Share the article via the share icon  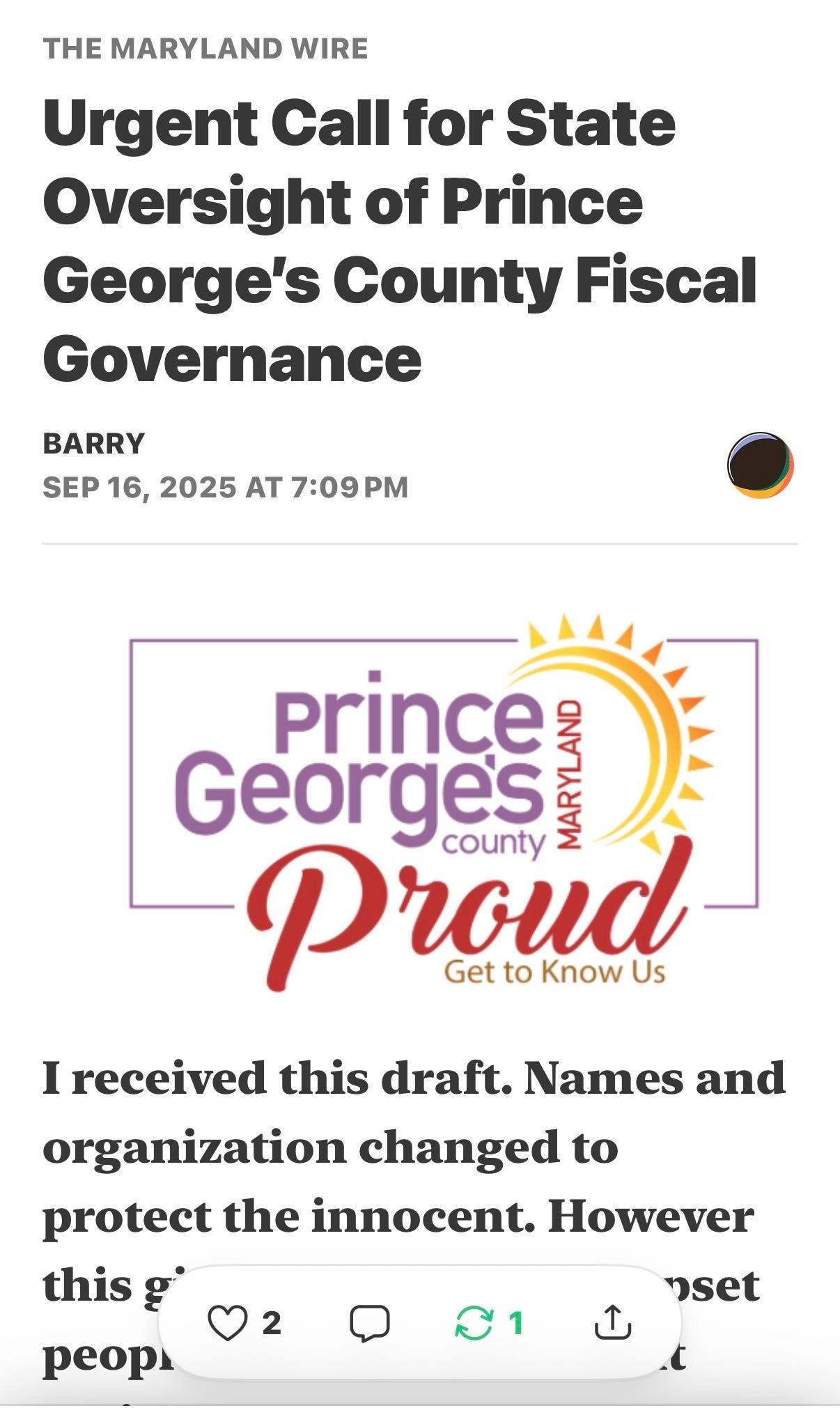[x=612, y=1323]
